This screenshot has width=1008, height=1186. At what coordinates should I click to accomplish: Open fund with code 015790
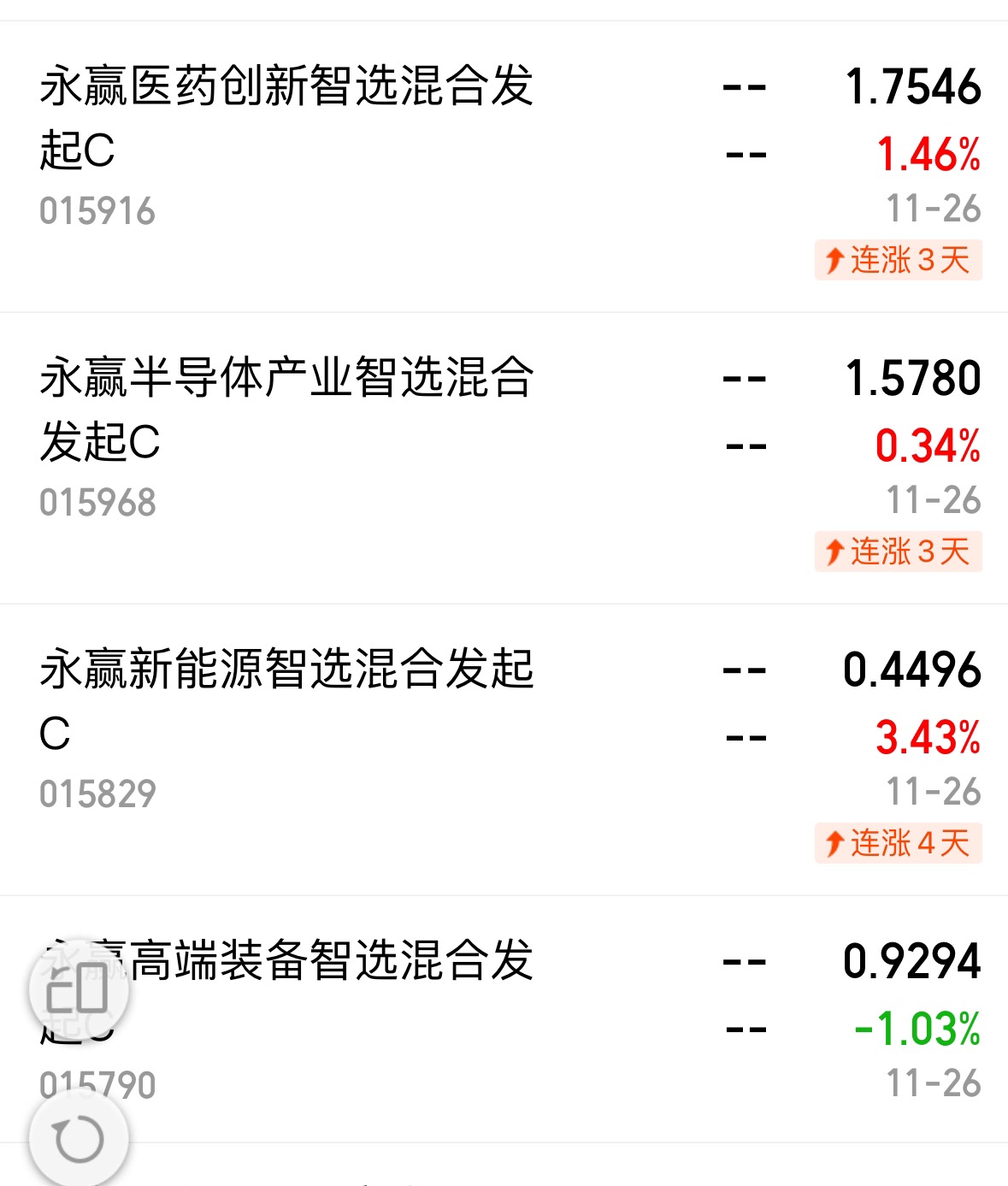pos(504,1019)
